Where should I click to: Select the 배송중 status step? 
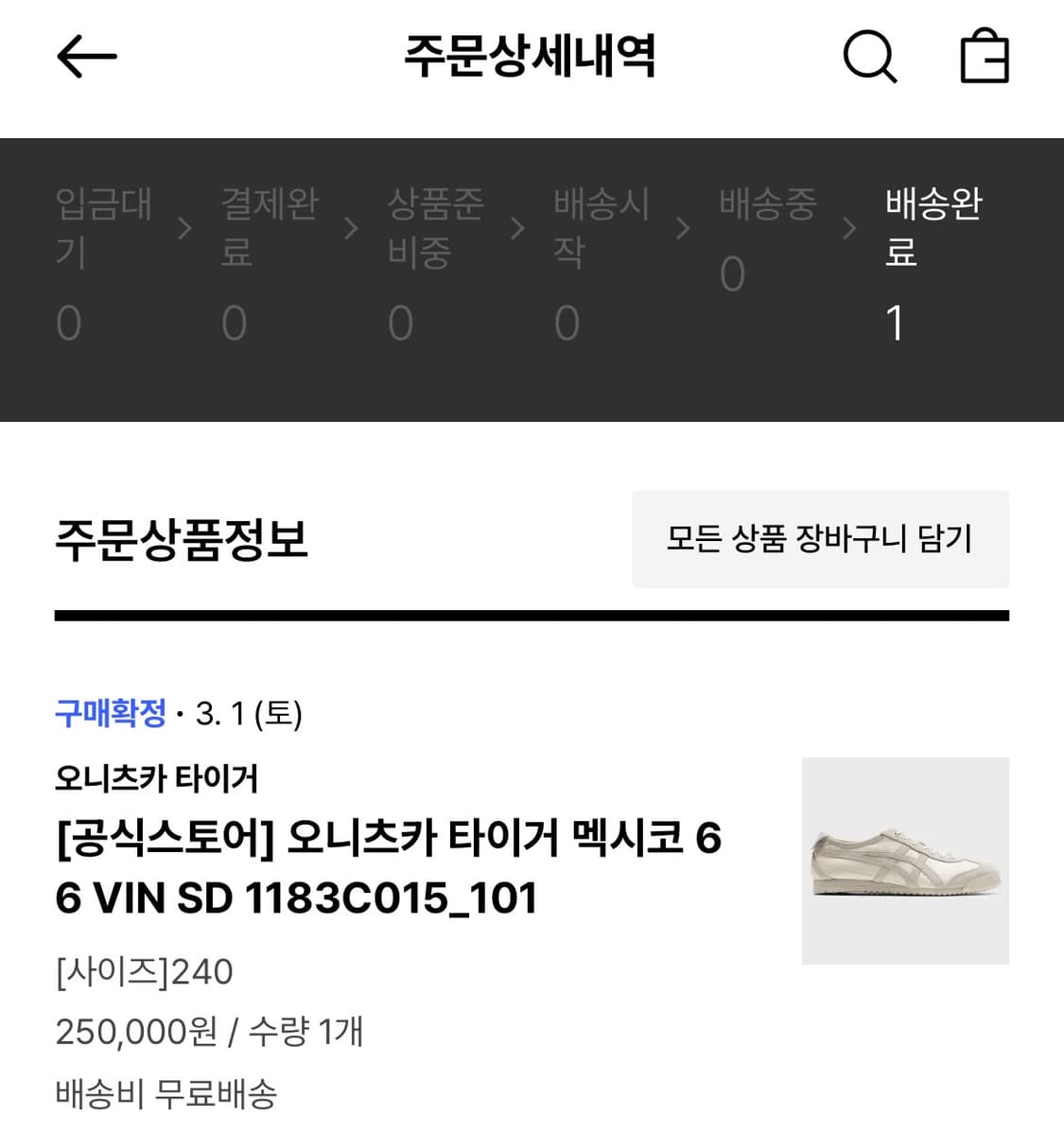[x=767, y=208]
